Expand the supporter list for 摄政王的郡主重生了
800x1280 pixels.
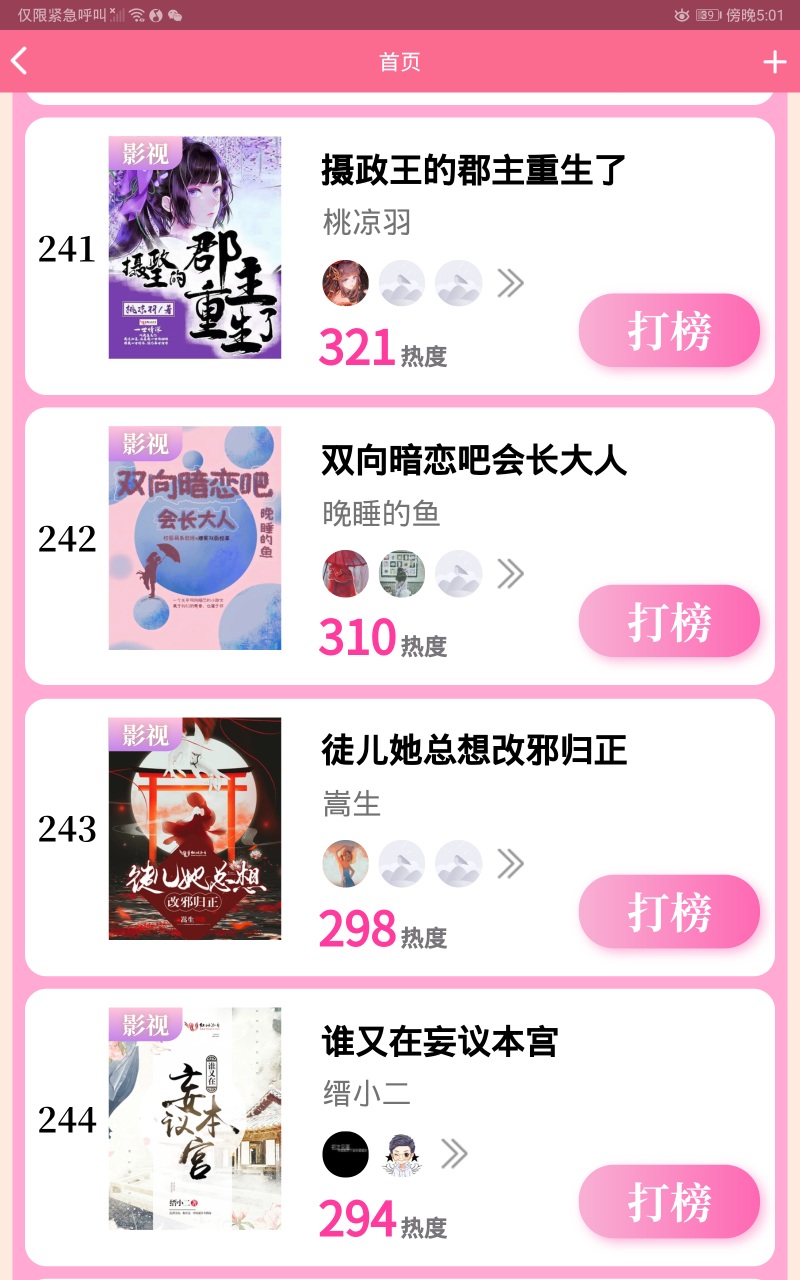(x=510, y=284)
